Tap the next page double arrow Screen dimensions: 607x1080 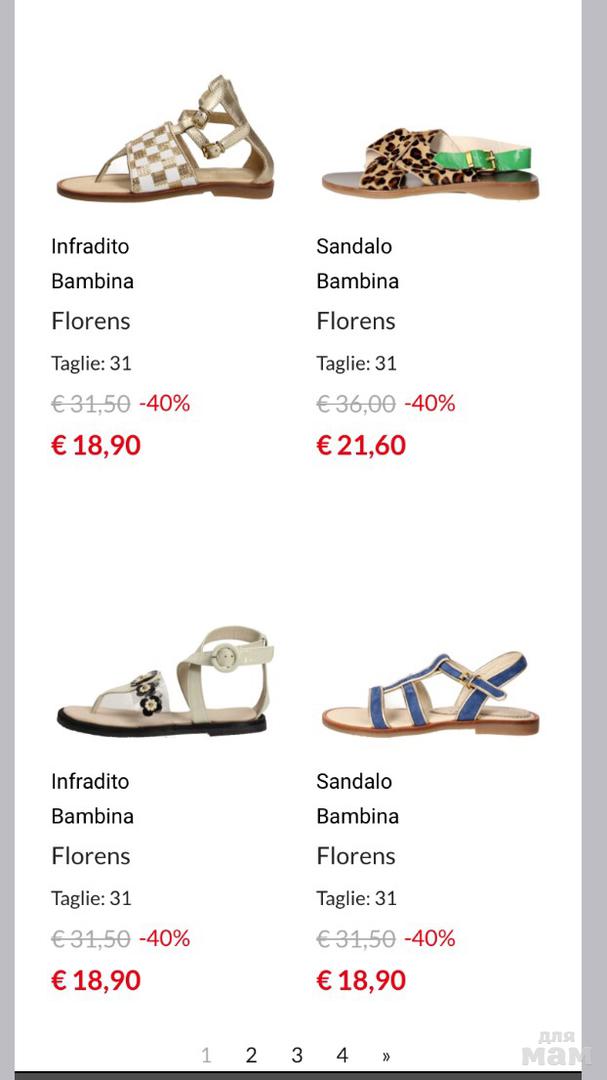pyautogui.click(x=386, y=1056)
